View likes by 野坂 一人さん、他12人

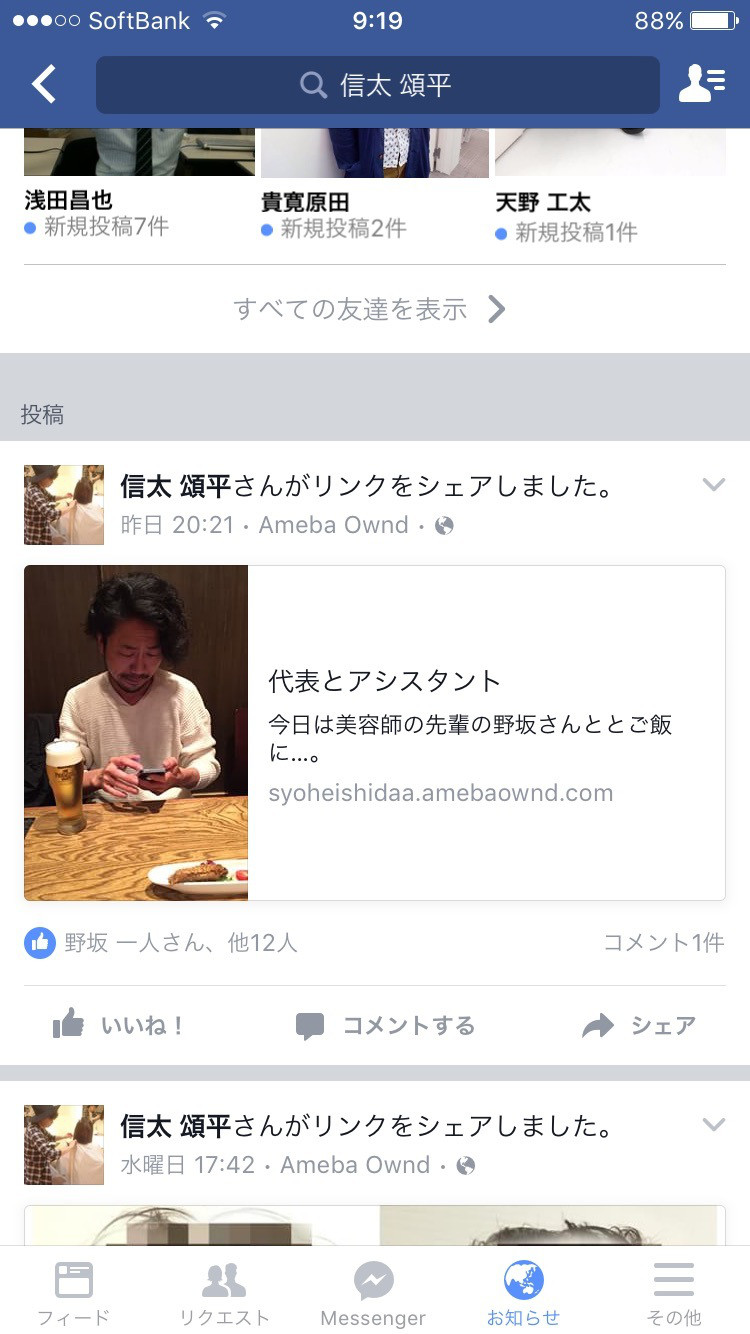coord(180,942)
